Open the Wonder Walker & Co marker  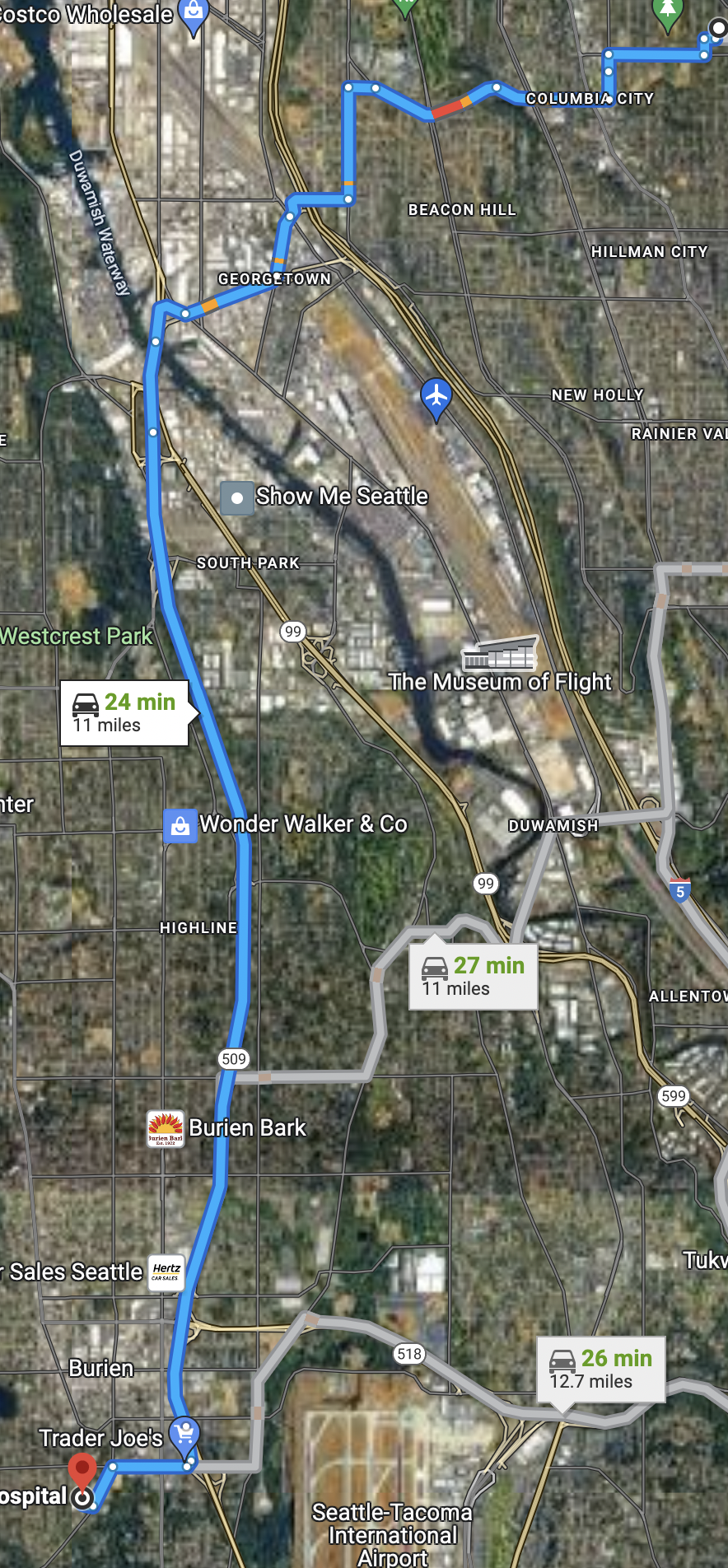tap(180, 825)
